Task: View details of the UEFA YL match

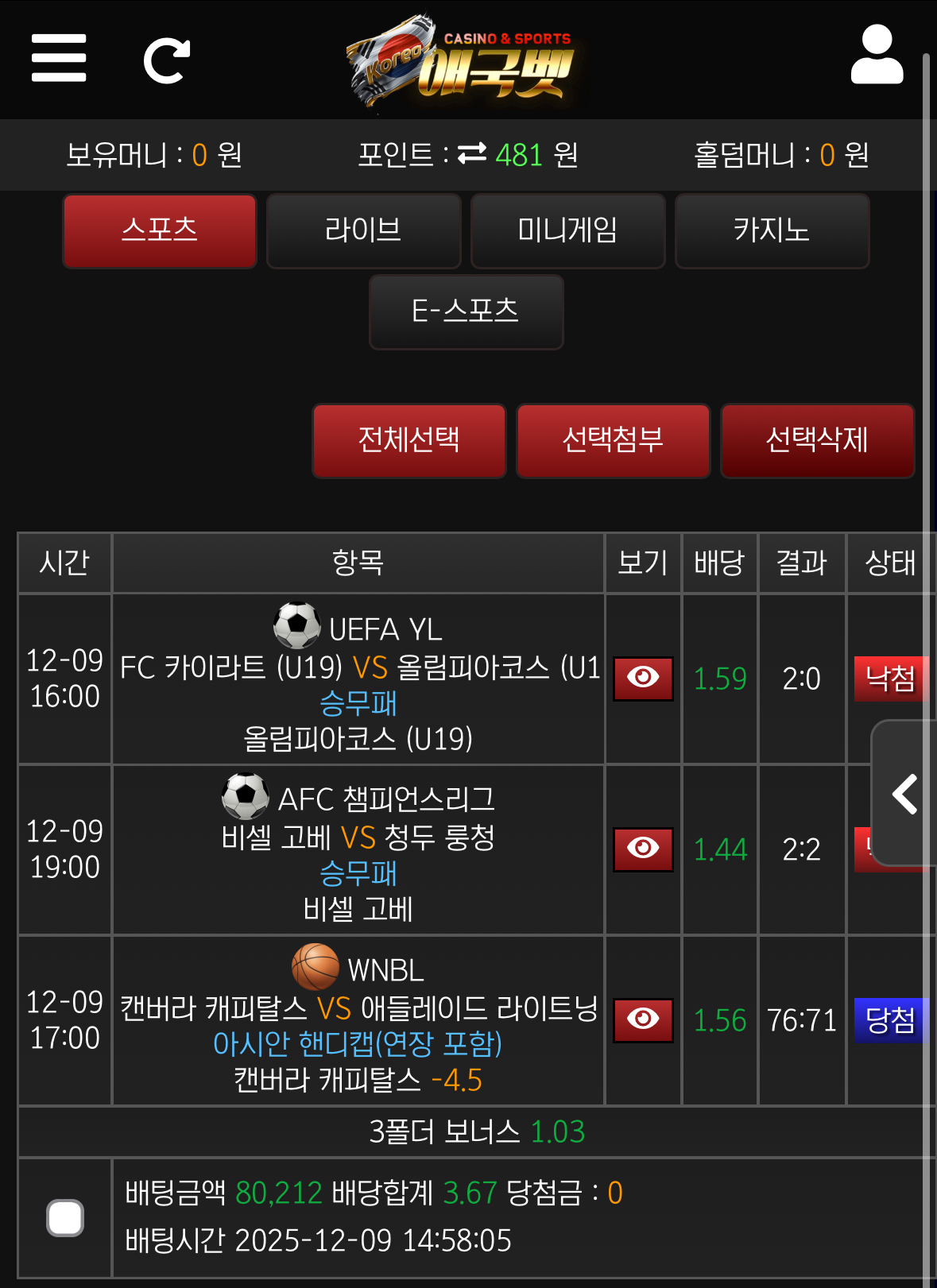Action: tap(643, 678)
